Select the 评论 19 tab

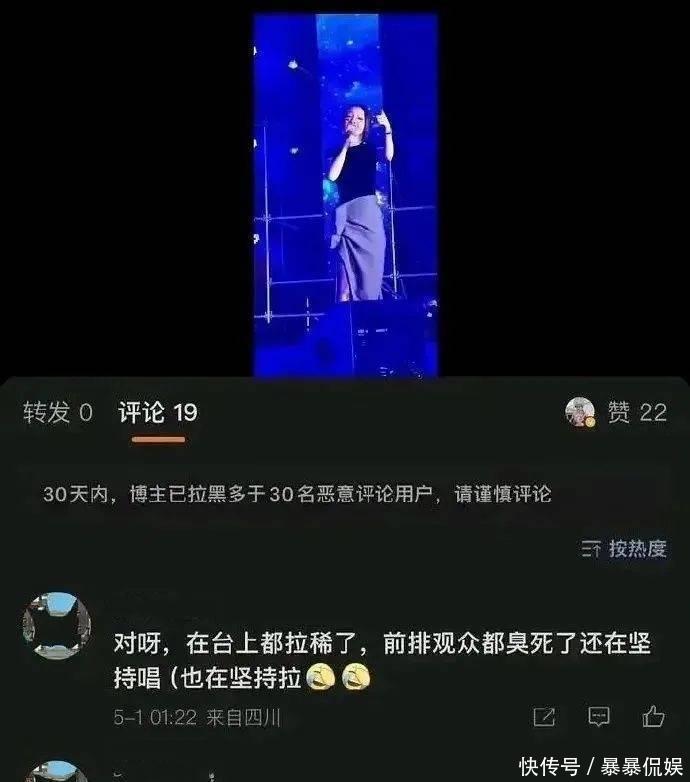(158, 412)
